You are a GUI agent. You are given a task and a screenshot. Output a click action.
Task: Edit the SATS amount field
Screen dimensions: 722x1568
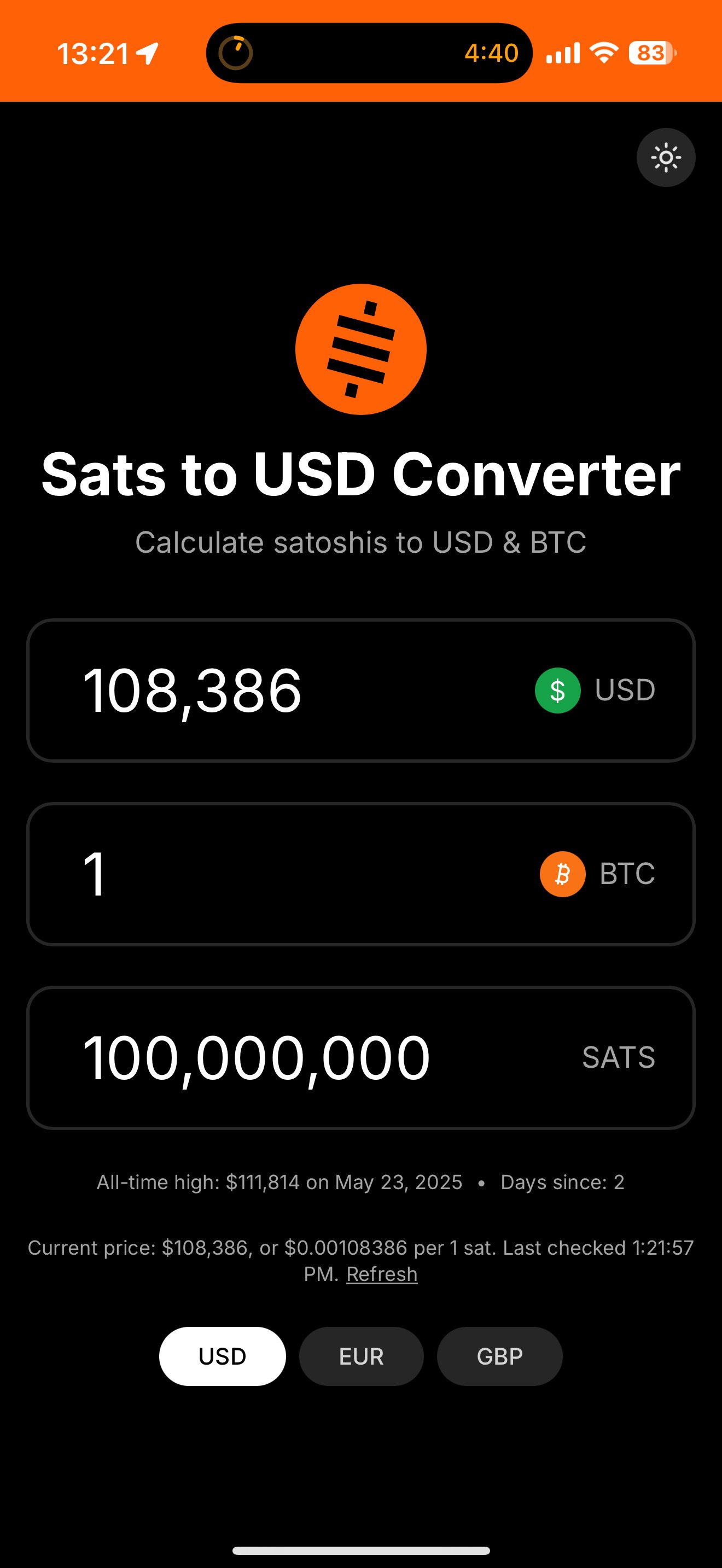360,1058
